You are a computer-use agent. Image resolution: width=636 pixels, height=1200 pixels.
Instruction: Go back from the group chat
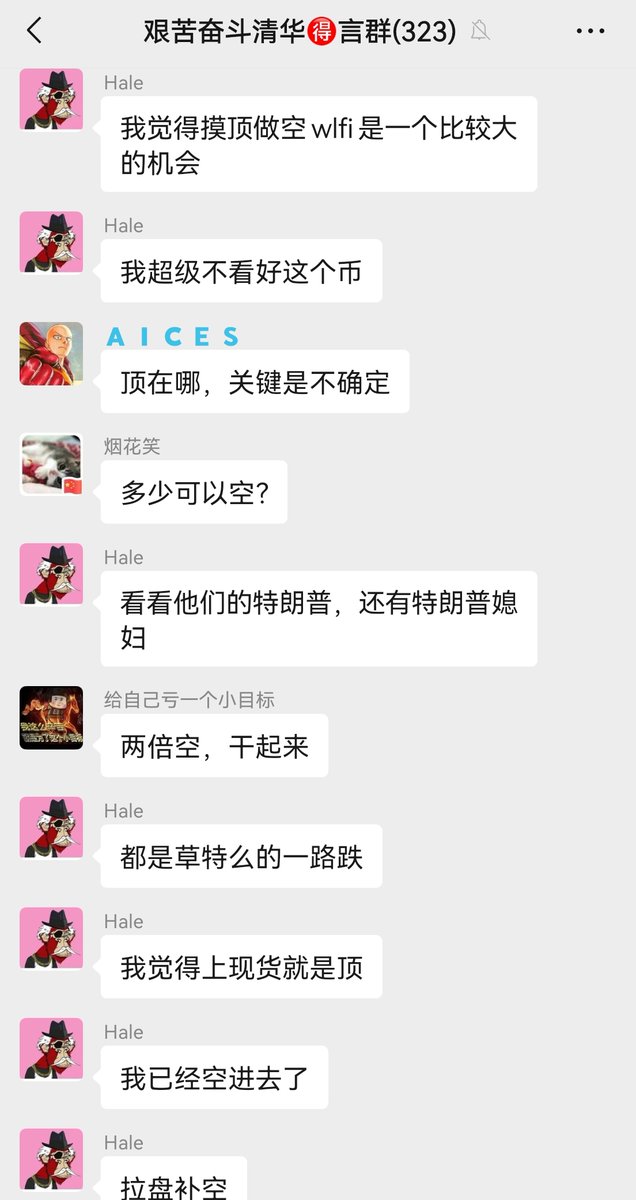35,31
